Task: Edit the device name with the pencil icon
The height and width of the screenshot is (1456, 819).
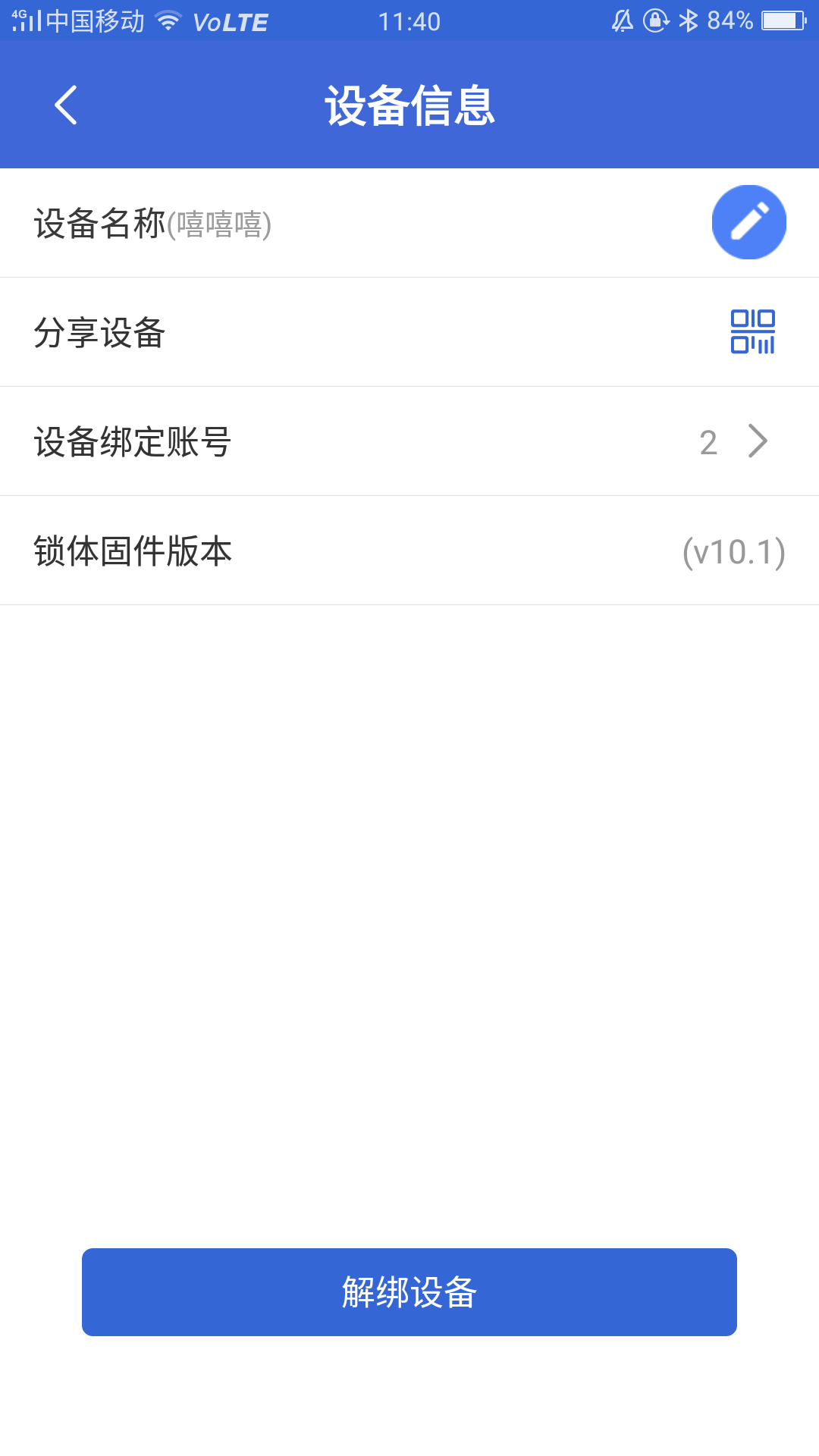Action: point(749,222)
